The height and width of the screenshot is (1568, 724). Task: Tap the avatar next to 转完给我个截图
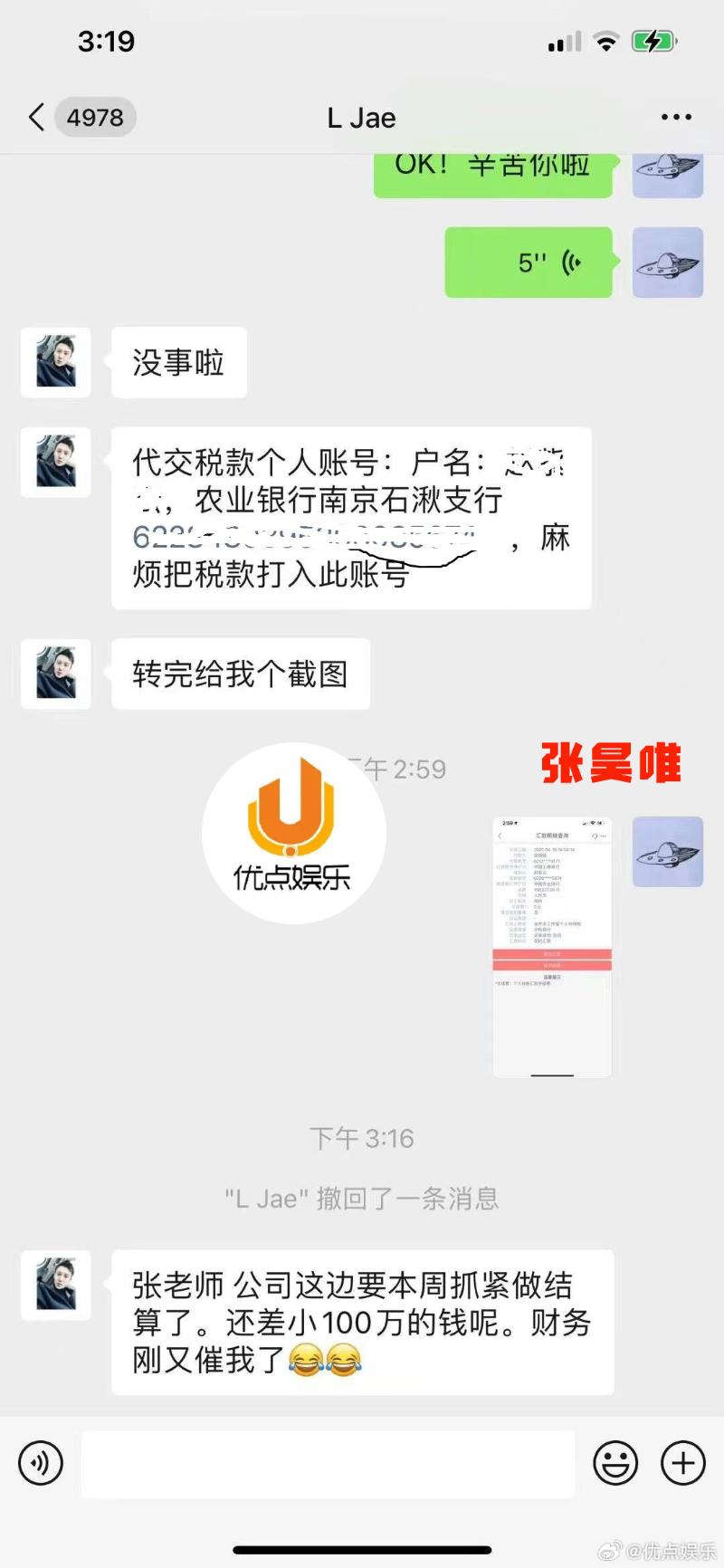(x=56, y=674)
